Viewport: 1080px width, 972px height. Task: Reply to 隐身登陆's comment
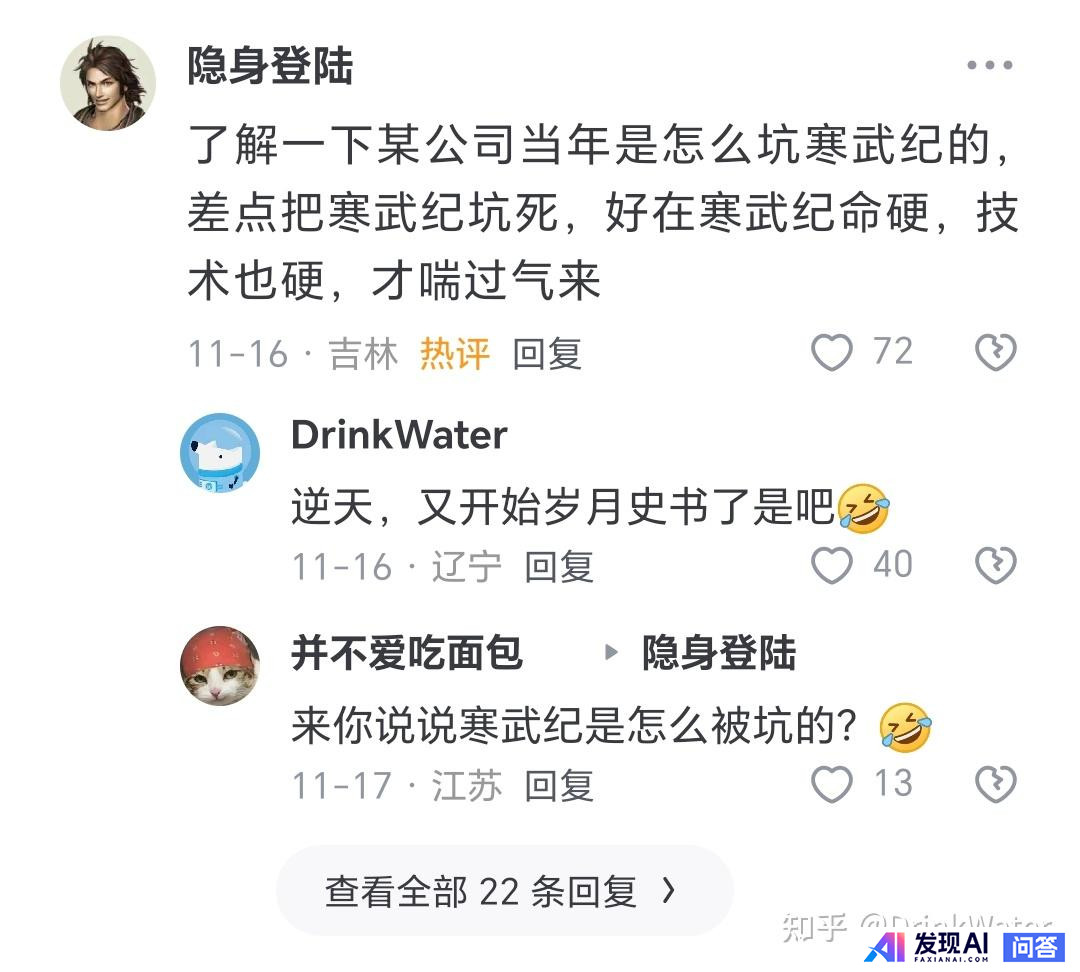pyautogui.click(x=547, y=354)
